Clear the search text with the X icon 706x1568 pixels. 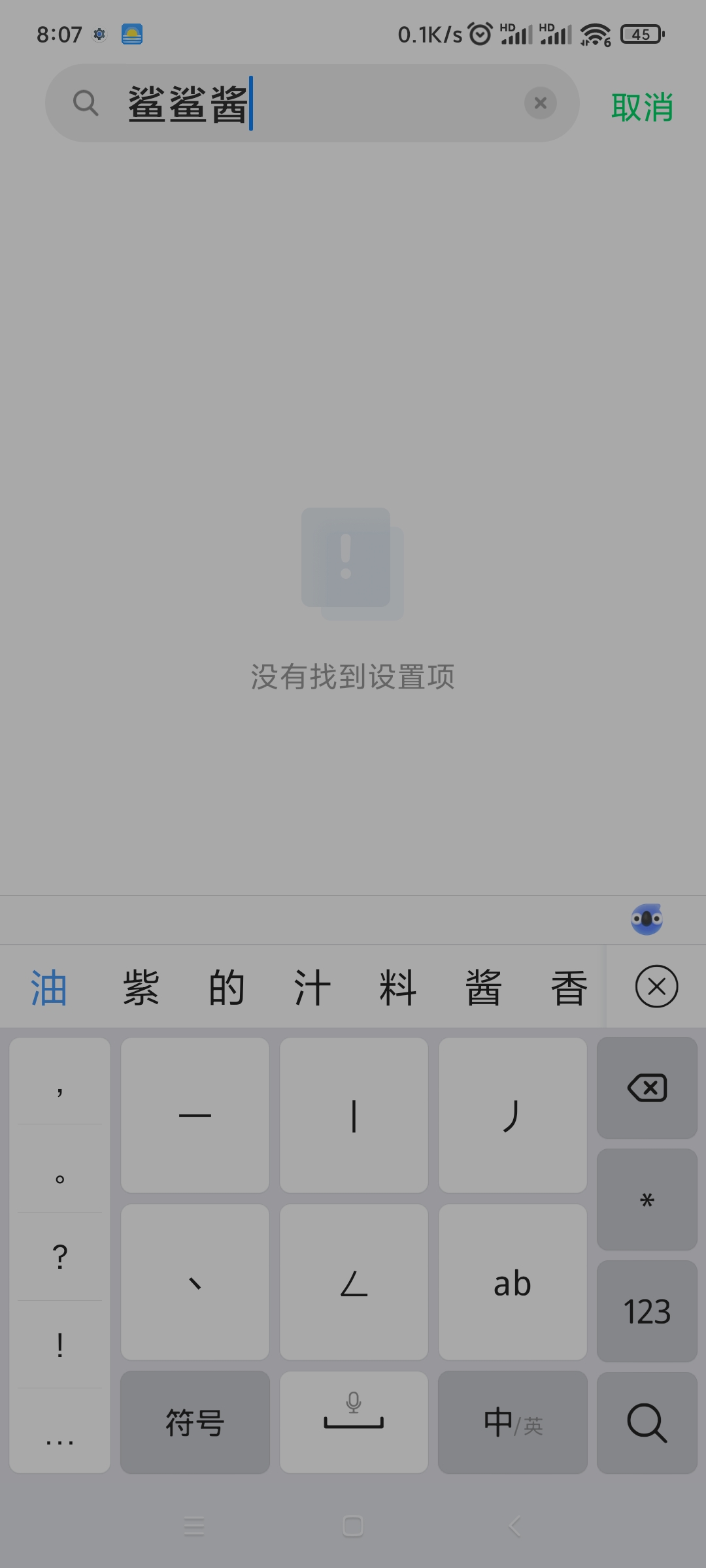coord(540,103)
